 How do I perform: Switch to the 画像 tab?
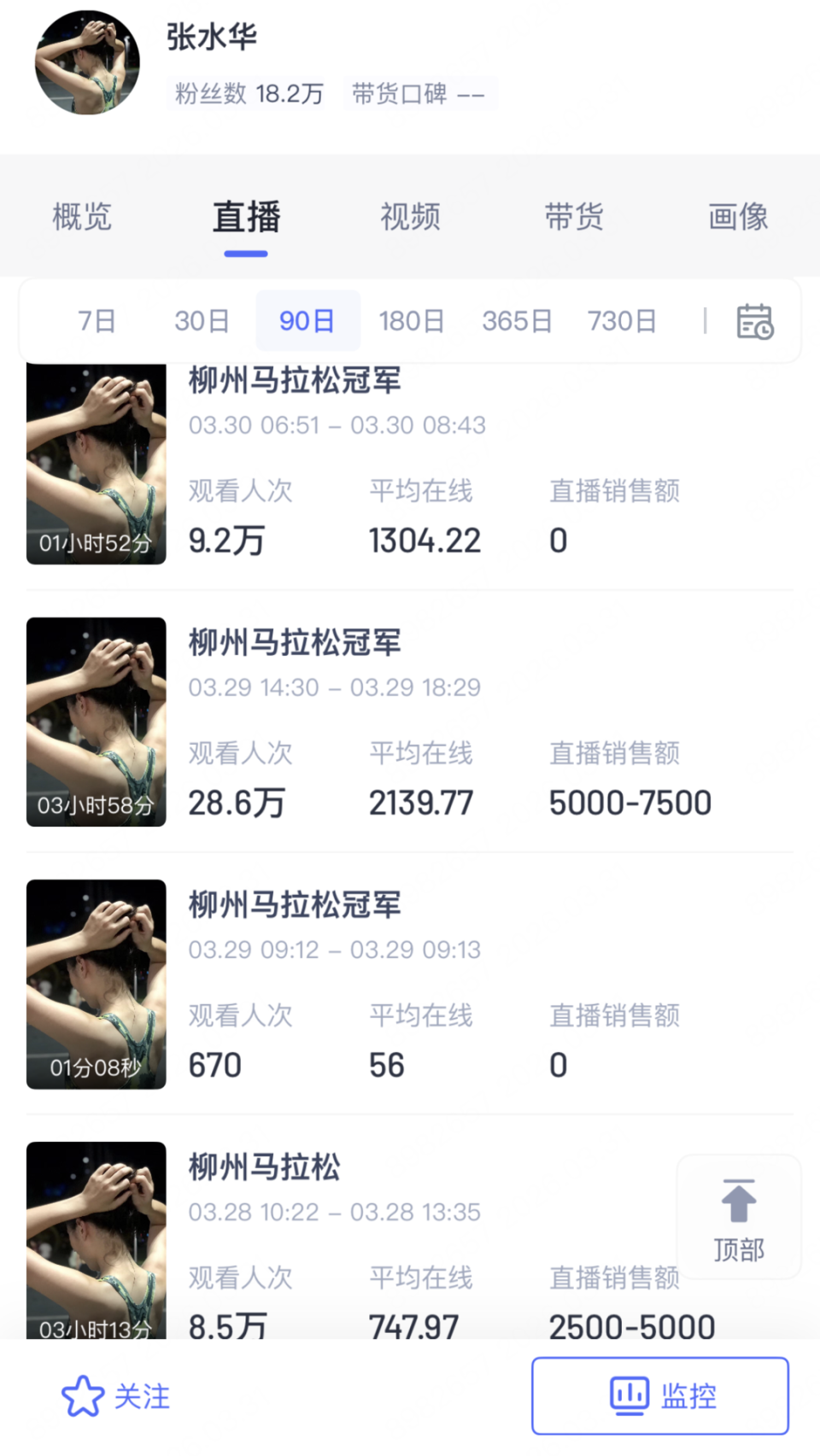point(738,218)
